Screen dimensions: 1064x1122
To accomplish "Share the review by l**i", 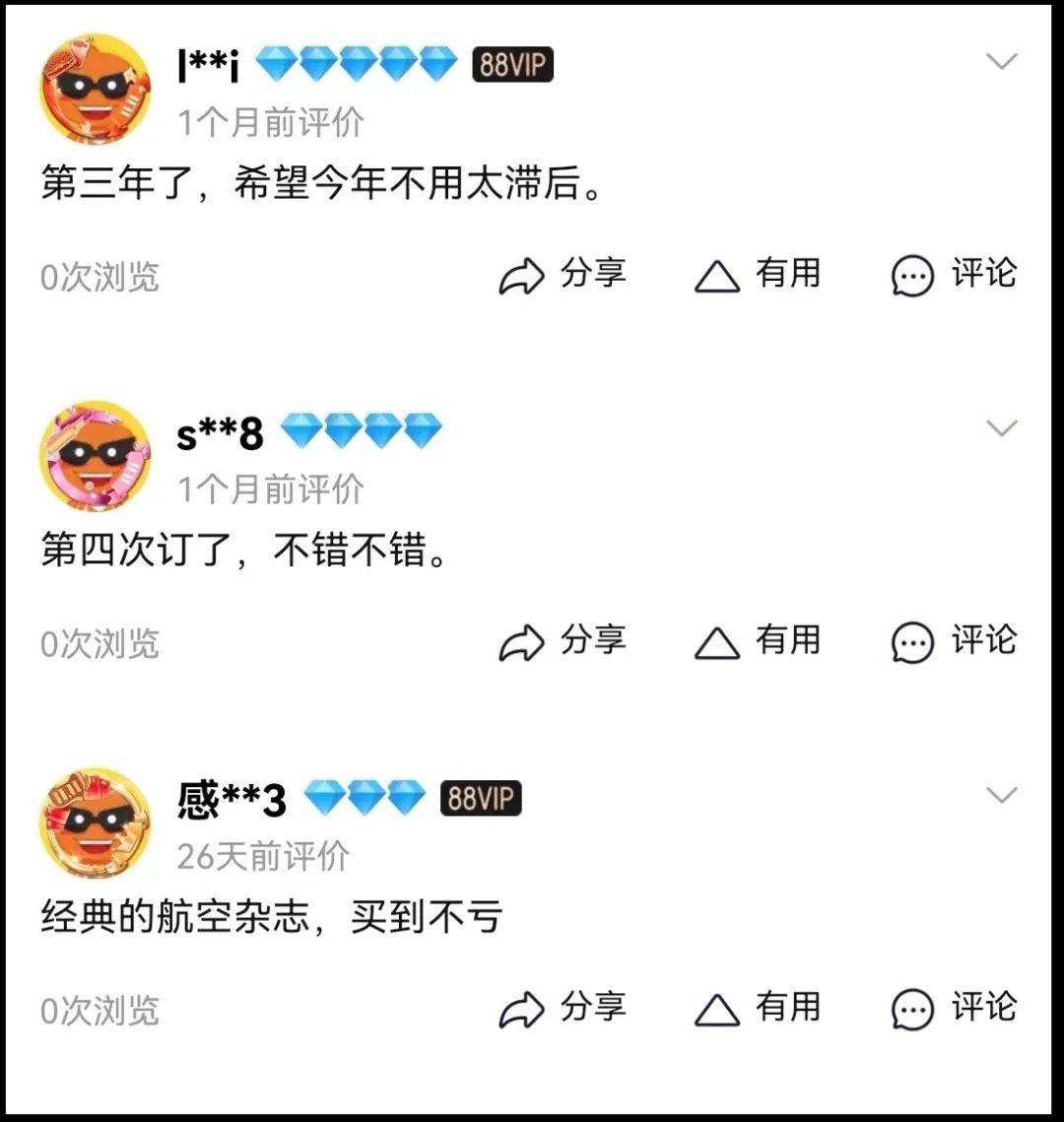I will coord(562,275).
